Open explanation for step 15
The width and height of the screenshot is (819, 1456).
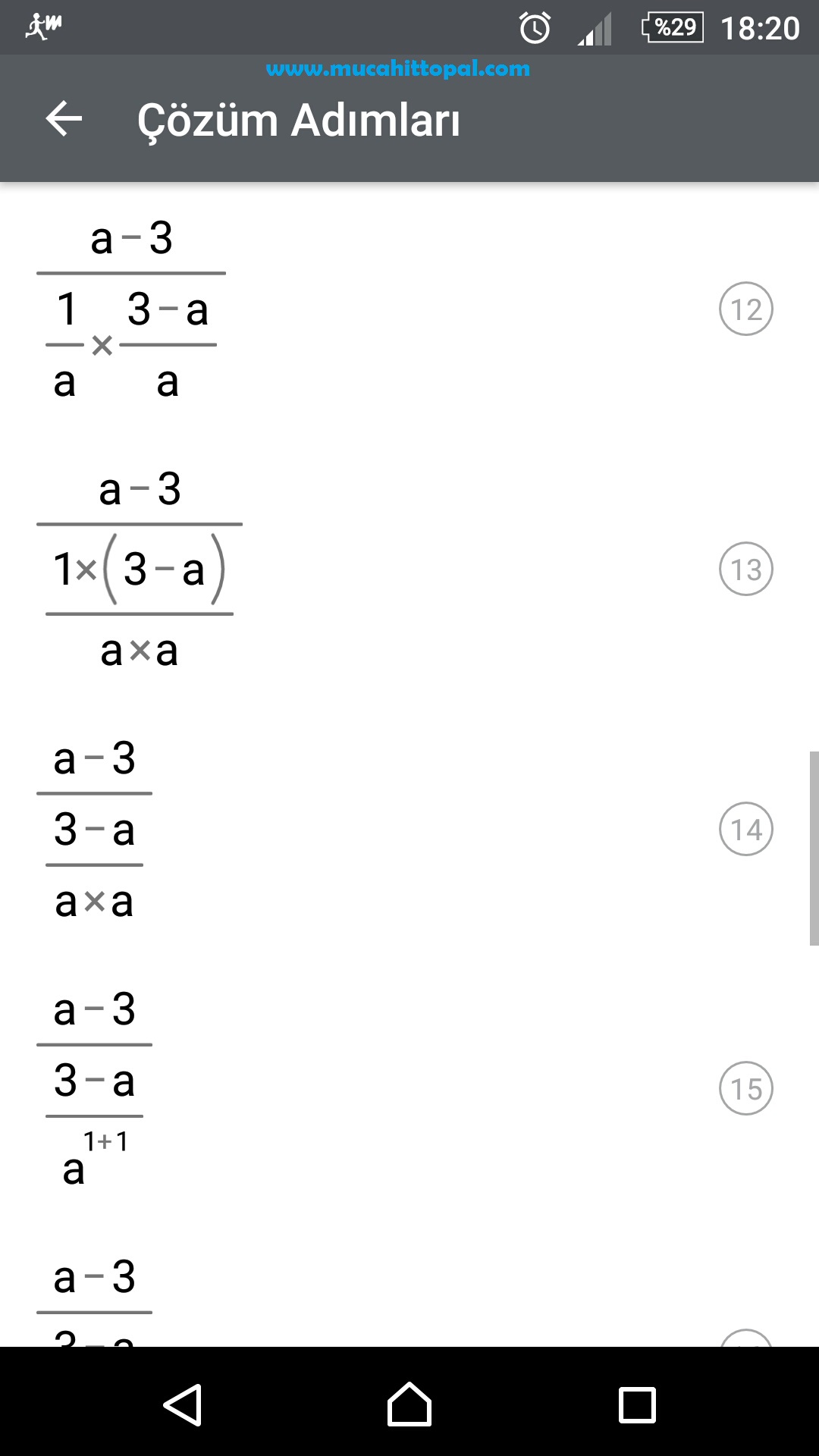click(745, 1088)
